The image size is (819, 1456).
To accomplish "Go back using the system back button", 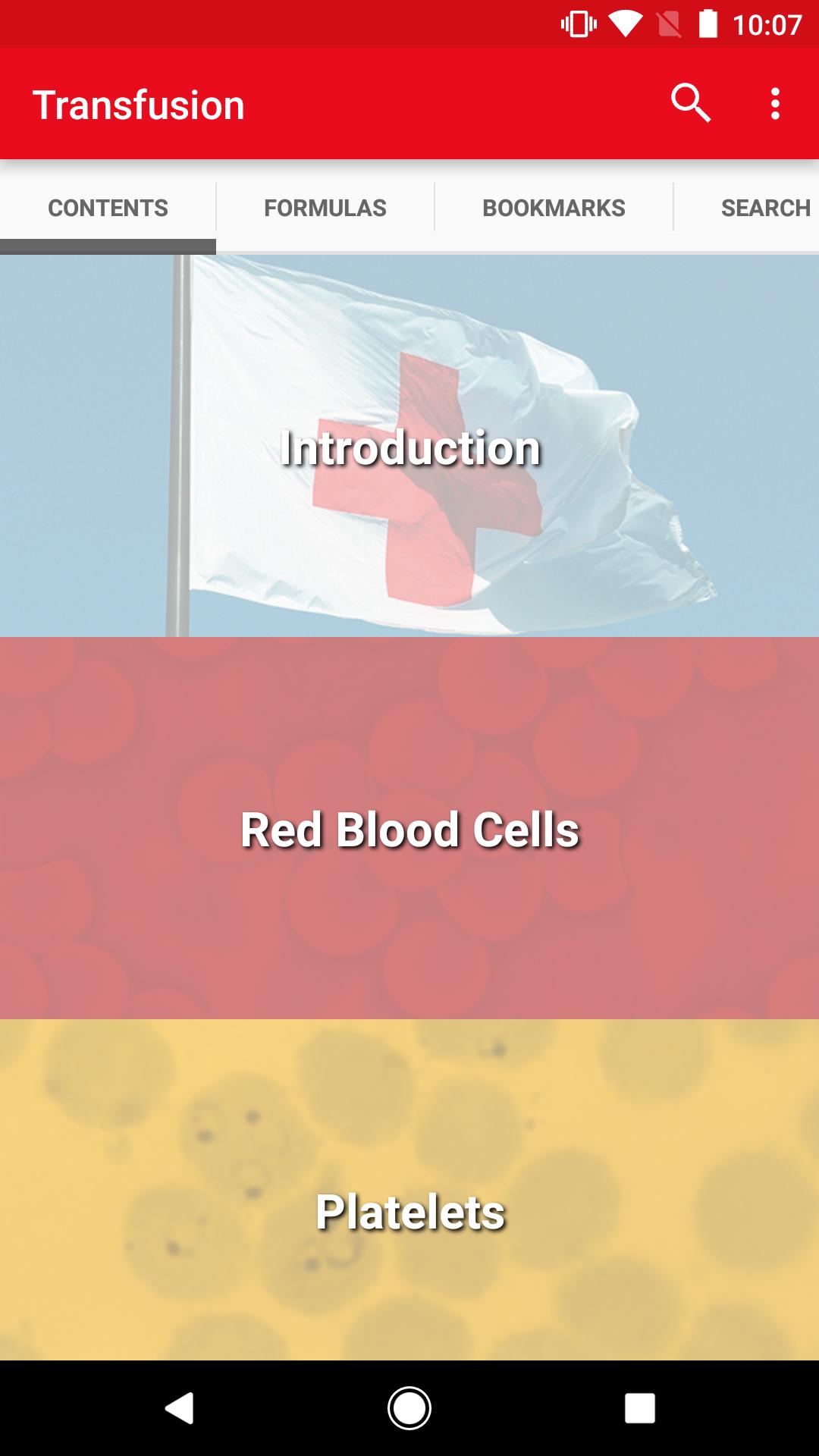I will pos(180,1408).
